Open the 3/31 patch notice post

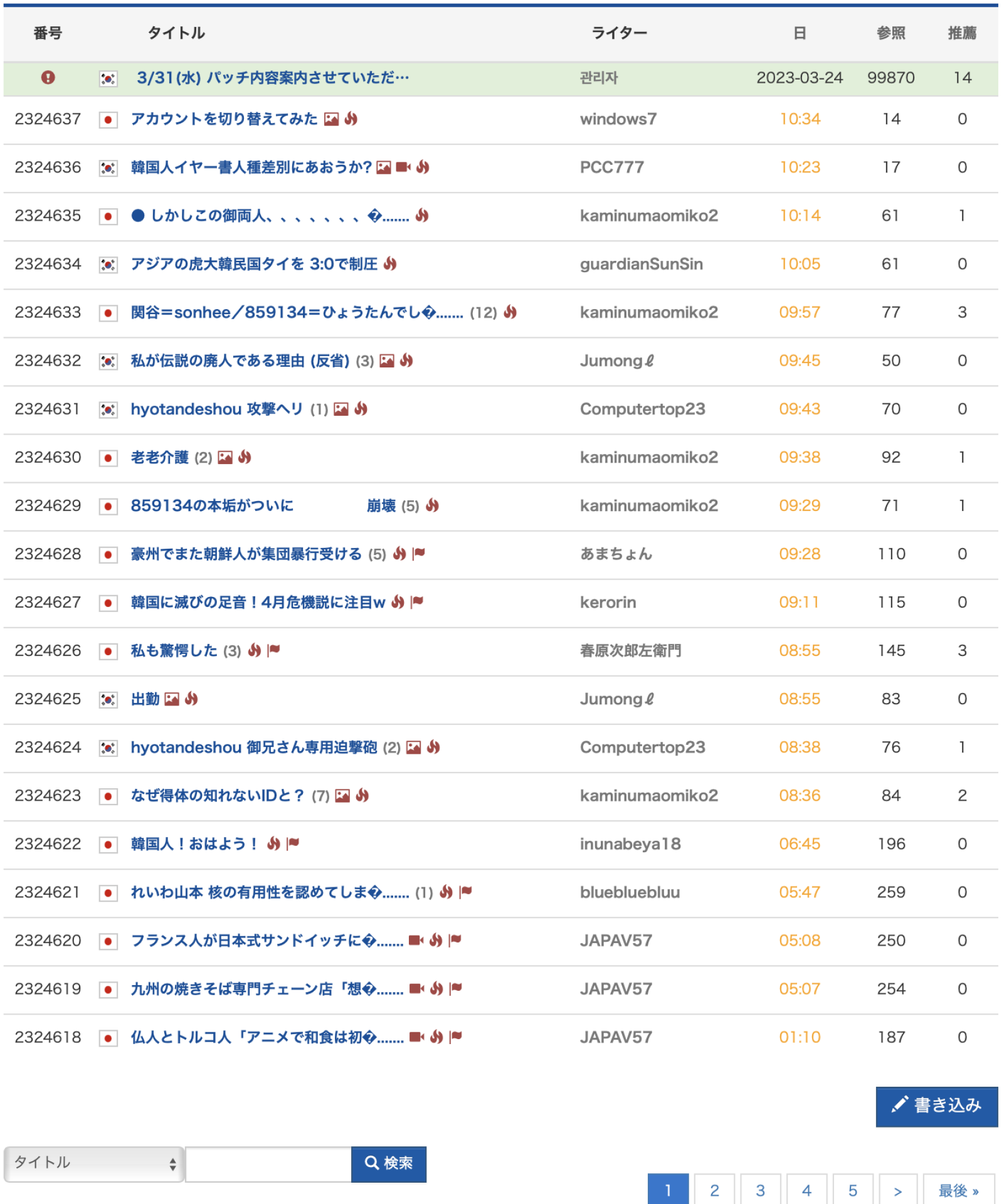272,78
